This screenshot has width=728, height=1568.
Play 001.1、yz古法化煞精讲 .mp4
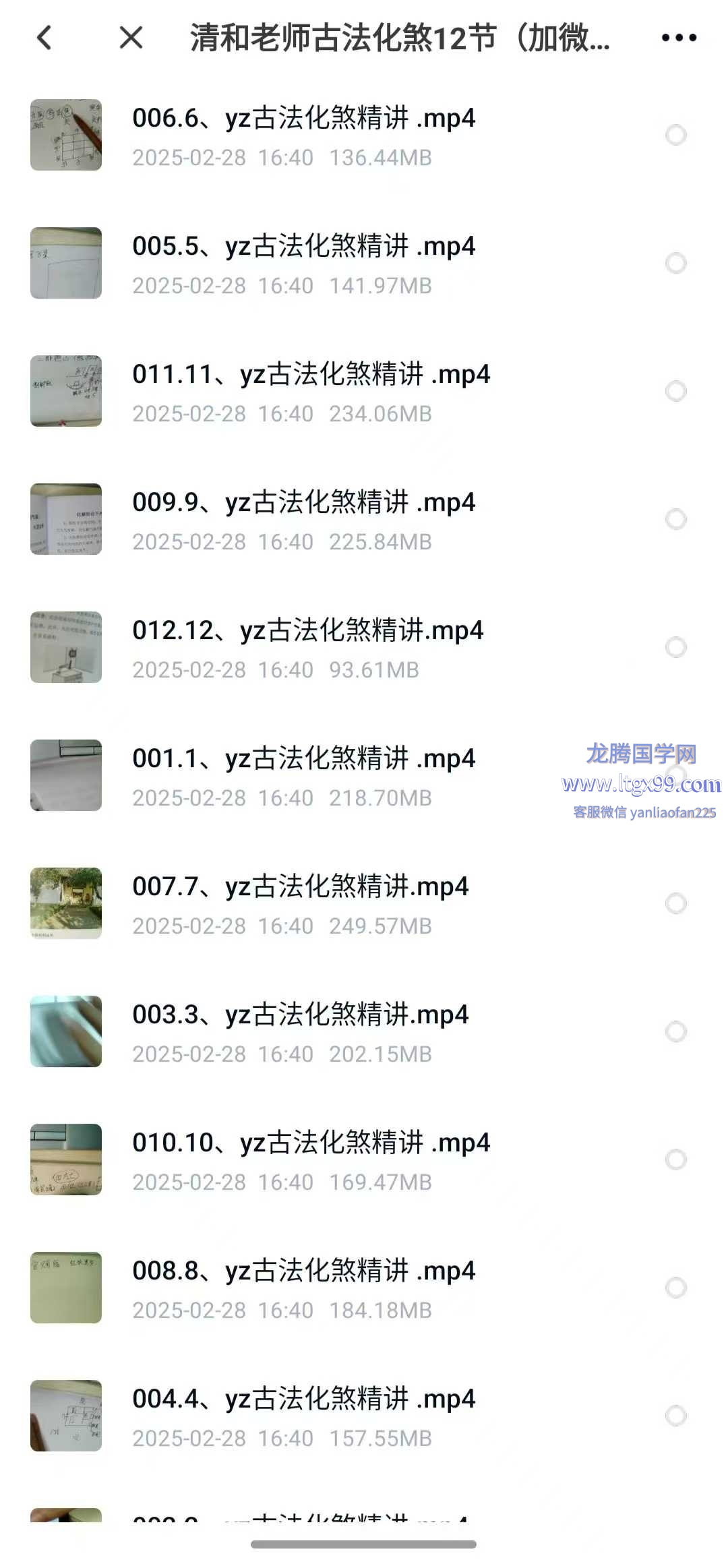[x=364, y=775]
